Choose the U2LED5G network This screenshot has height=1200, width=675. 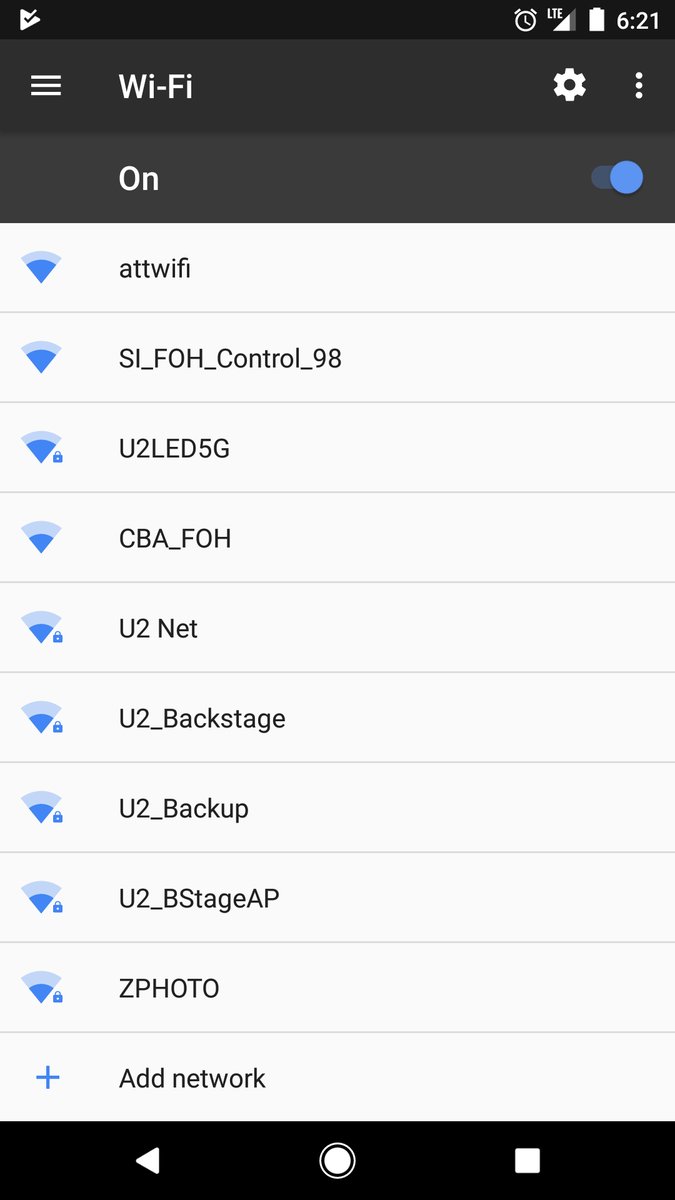pos(337,448)
